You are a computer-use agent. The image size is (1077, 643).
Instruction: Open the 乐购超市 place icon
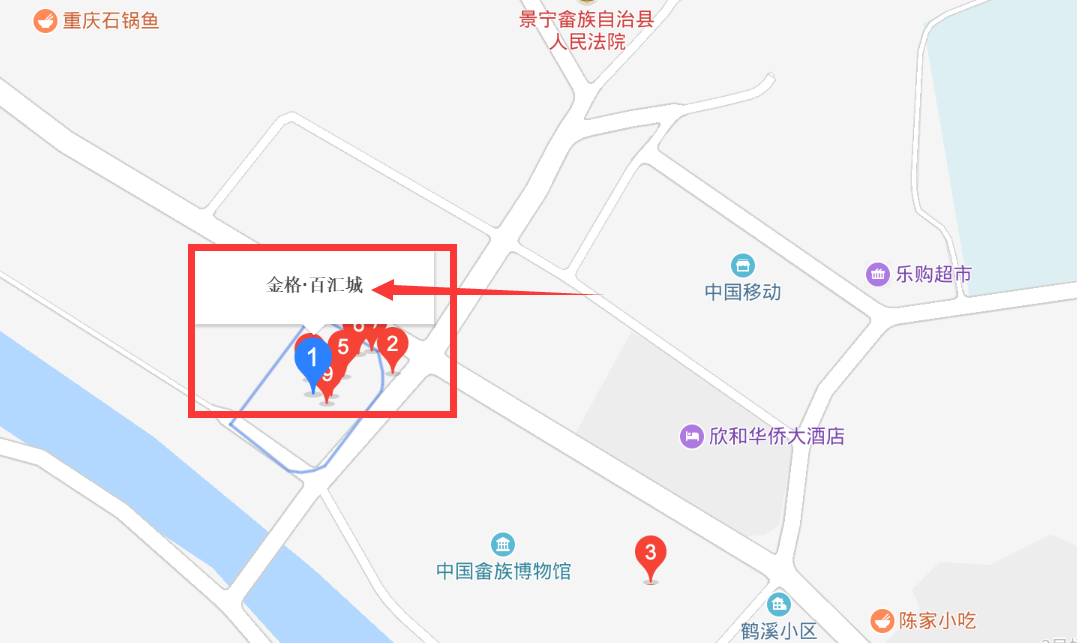878,274
